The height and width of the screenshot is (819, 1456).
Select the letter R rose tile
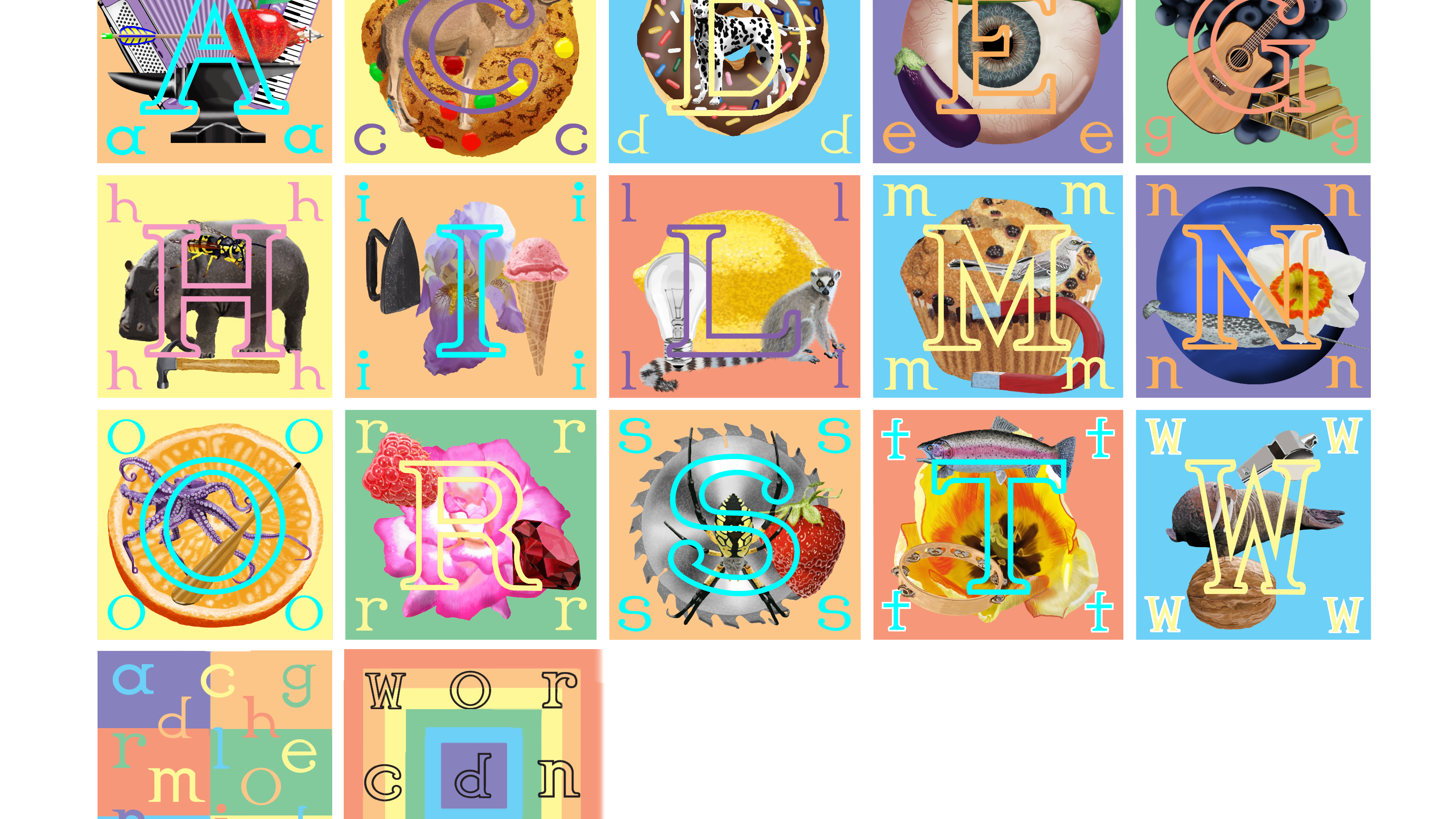pyautogui.click(x=470, y=524)
